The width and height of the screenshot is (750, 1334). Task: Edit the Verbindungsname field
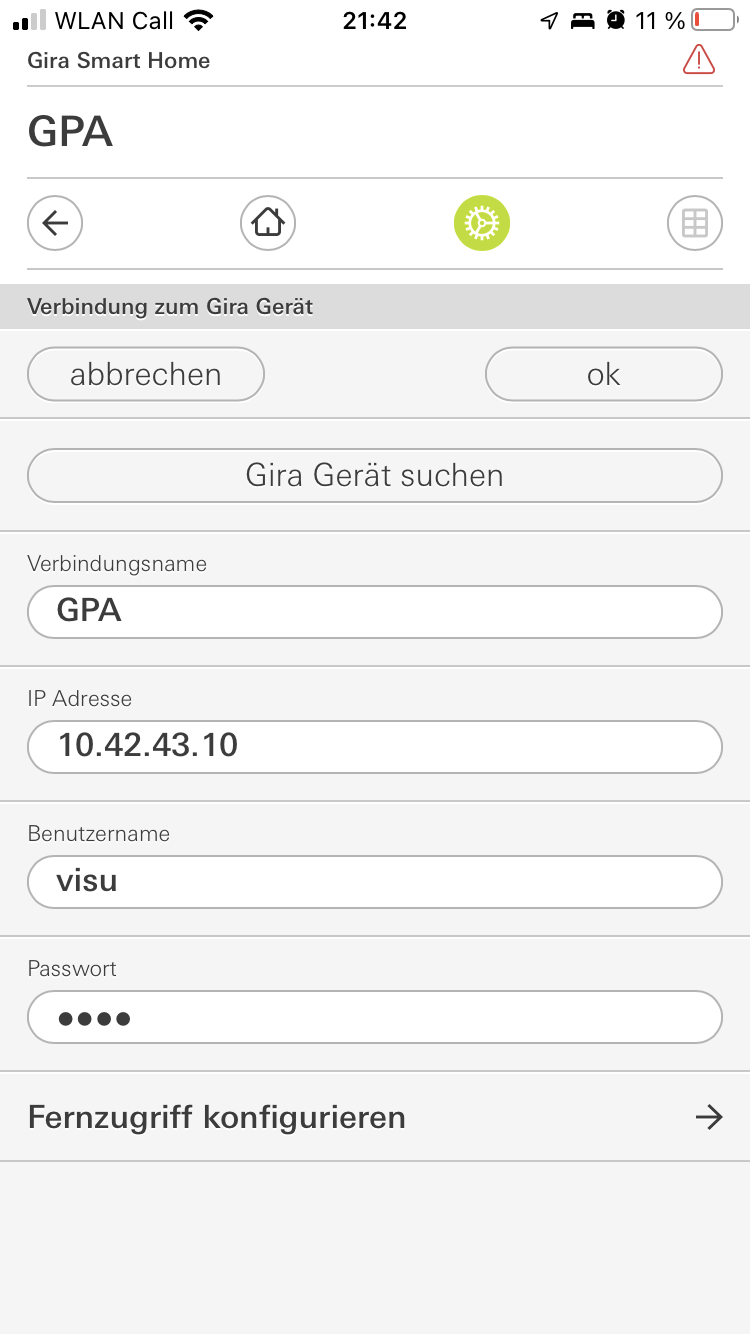point(375,611)
